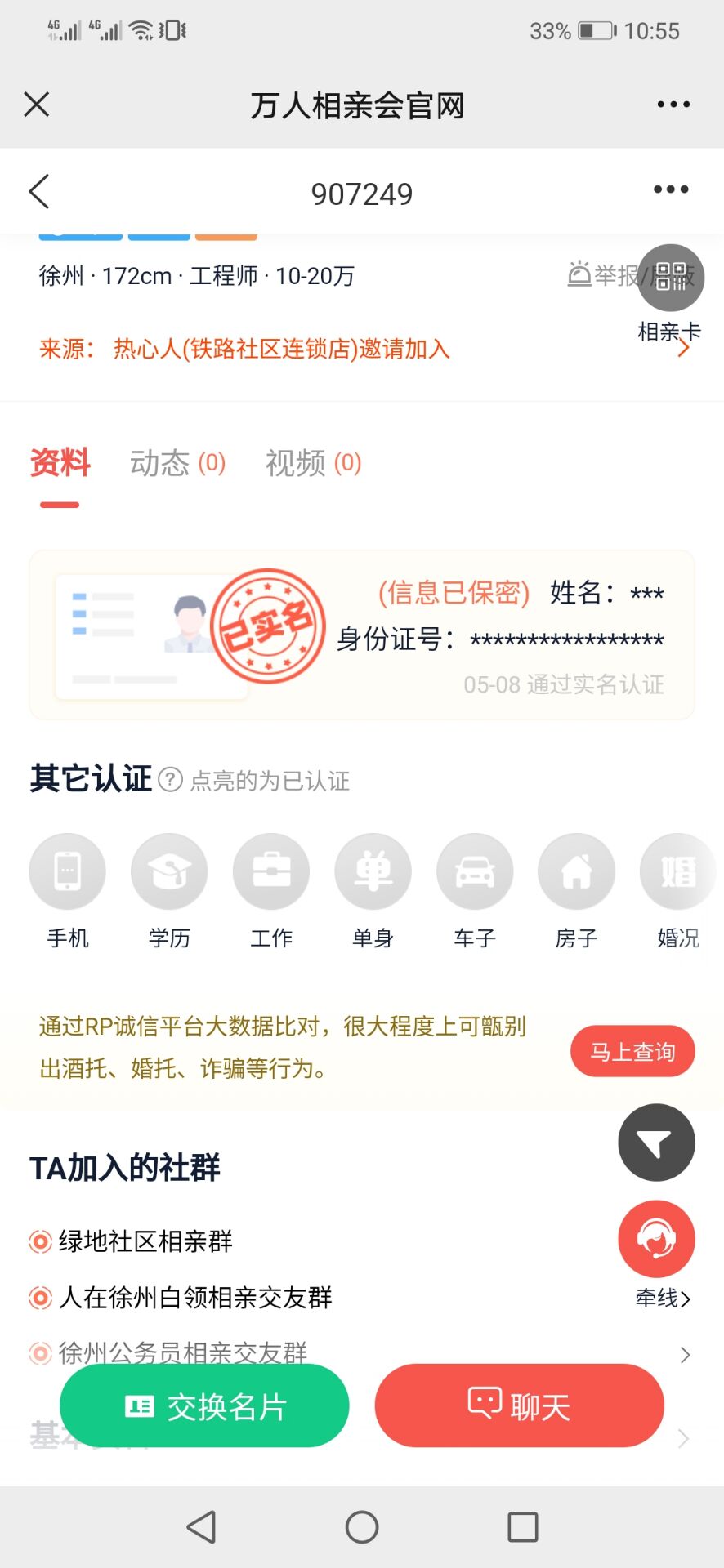
Task: Open the profile 907249 more options menu
Action: 670,189
